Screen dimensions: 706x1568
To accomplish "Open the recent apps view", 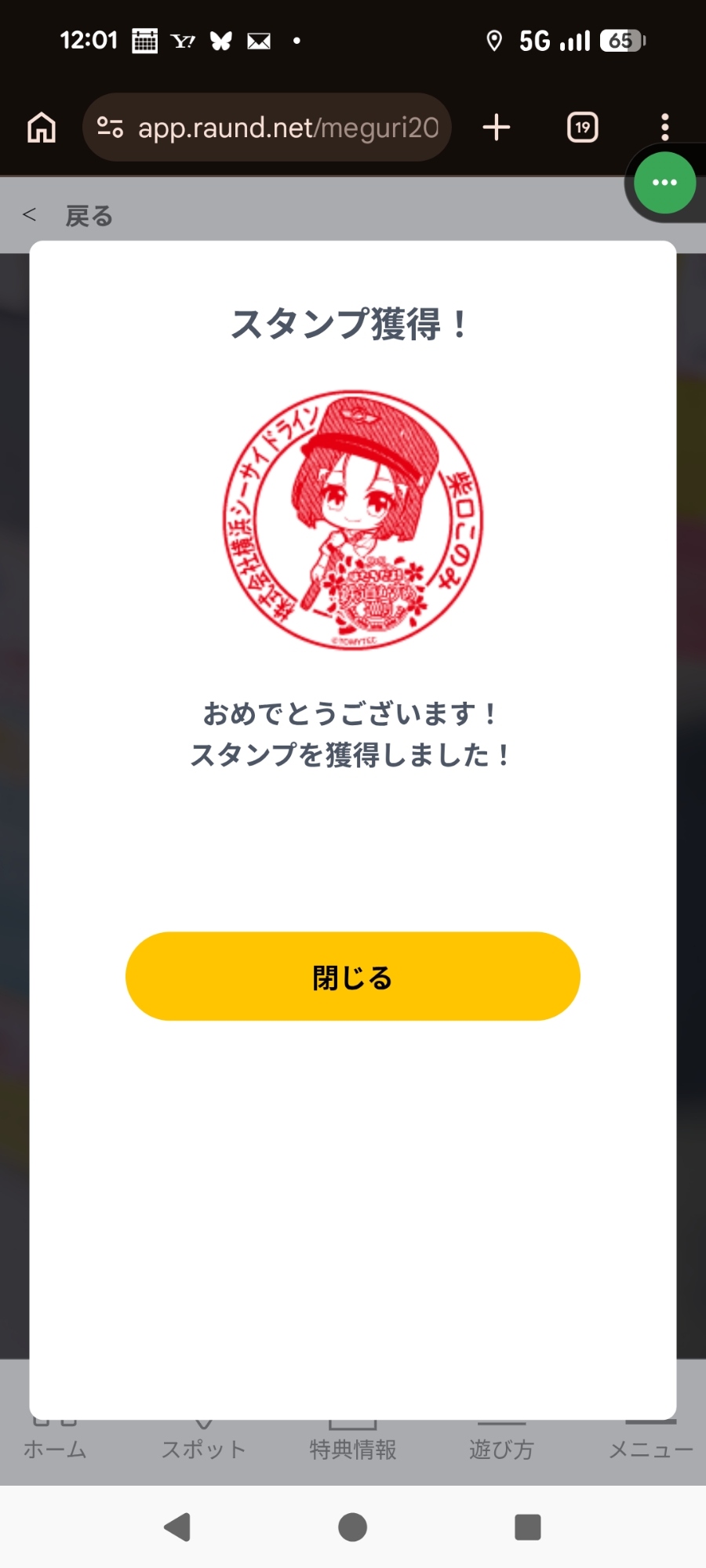I will [x=527, y=1526].
